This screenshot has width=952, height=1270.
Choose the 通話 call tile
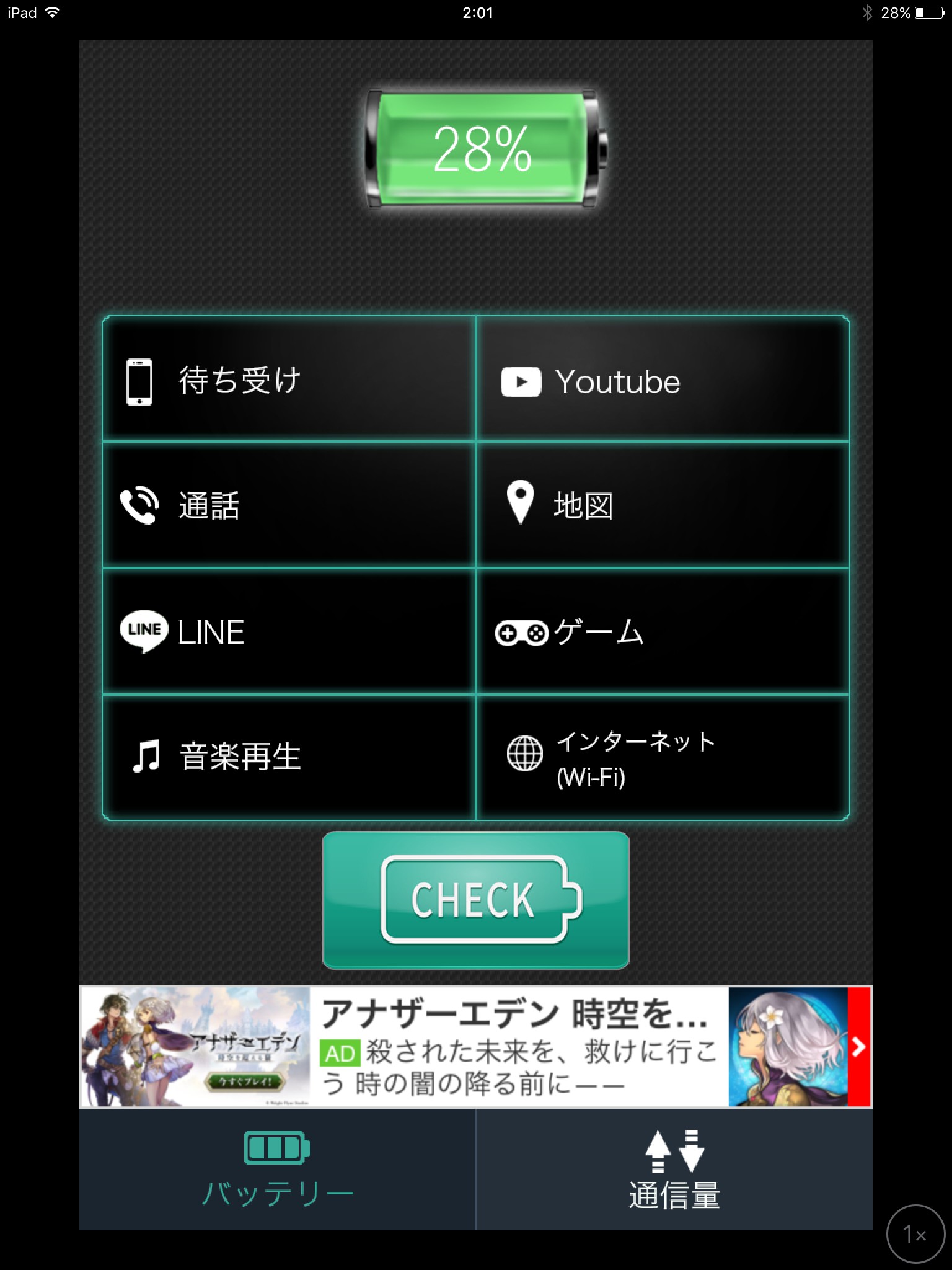coord(289,505)
